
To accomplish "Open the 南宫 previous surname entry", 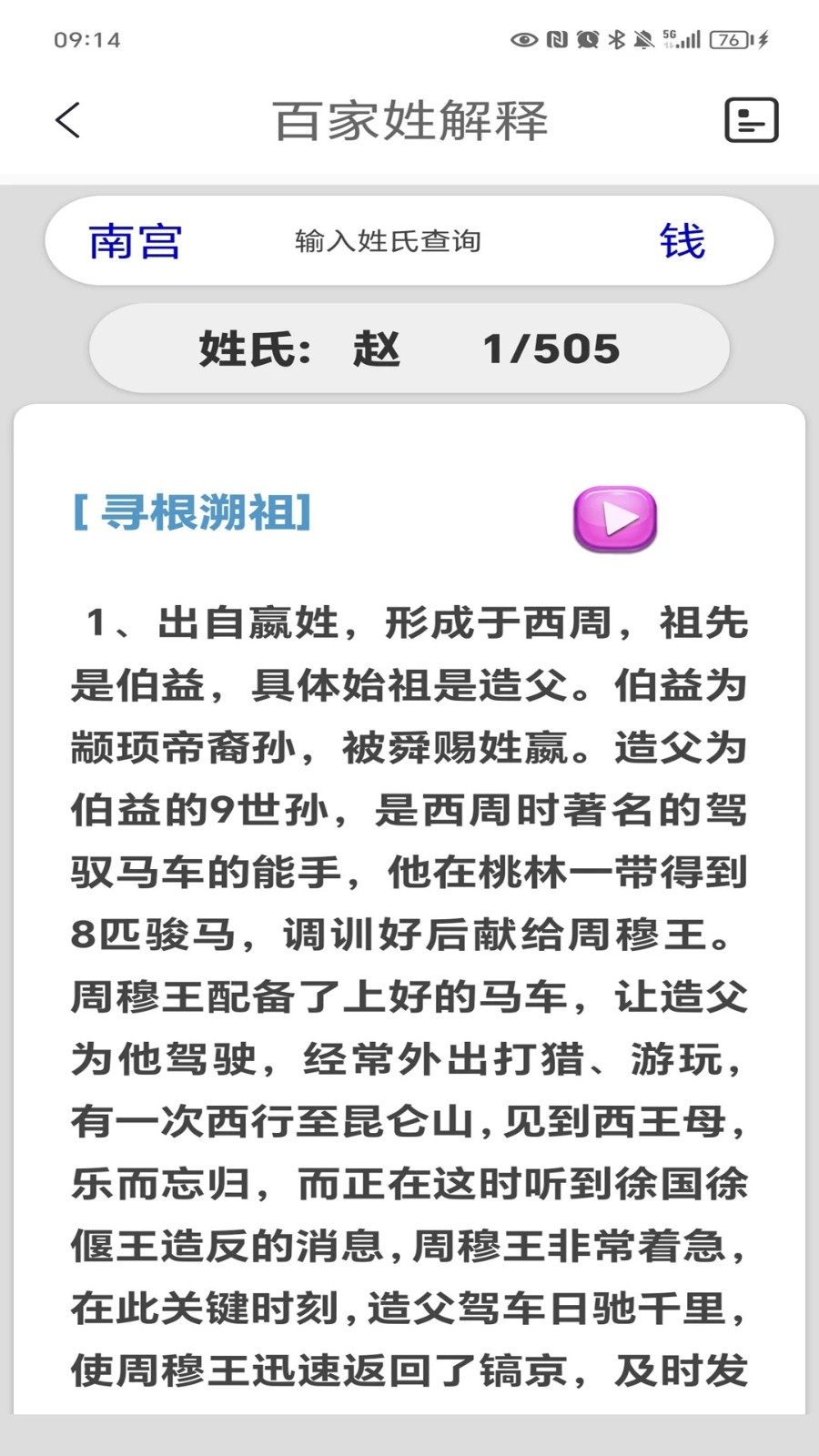I will pos(135,241).
